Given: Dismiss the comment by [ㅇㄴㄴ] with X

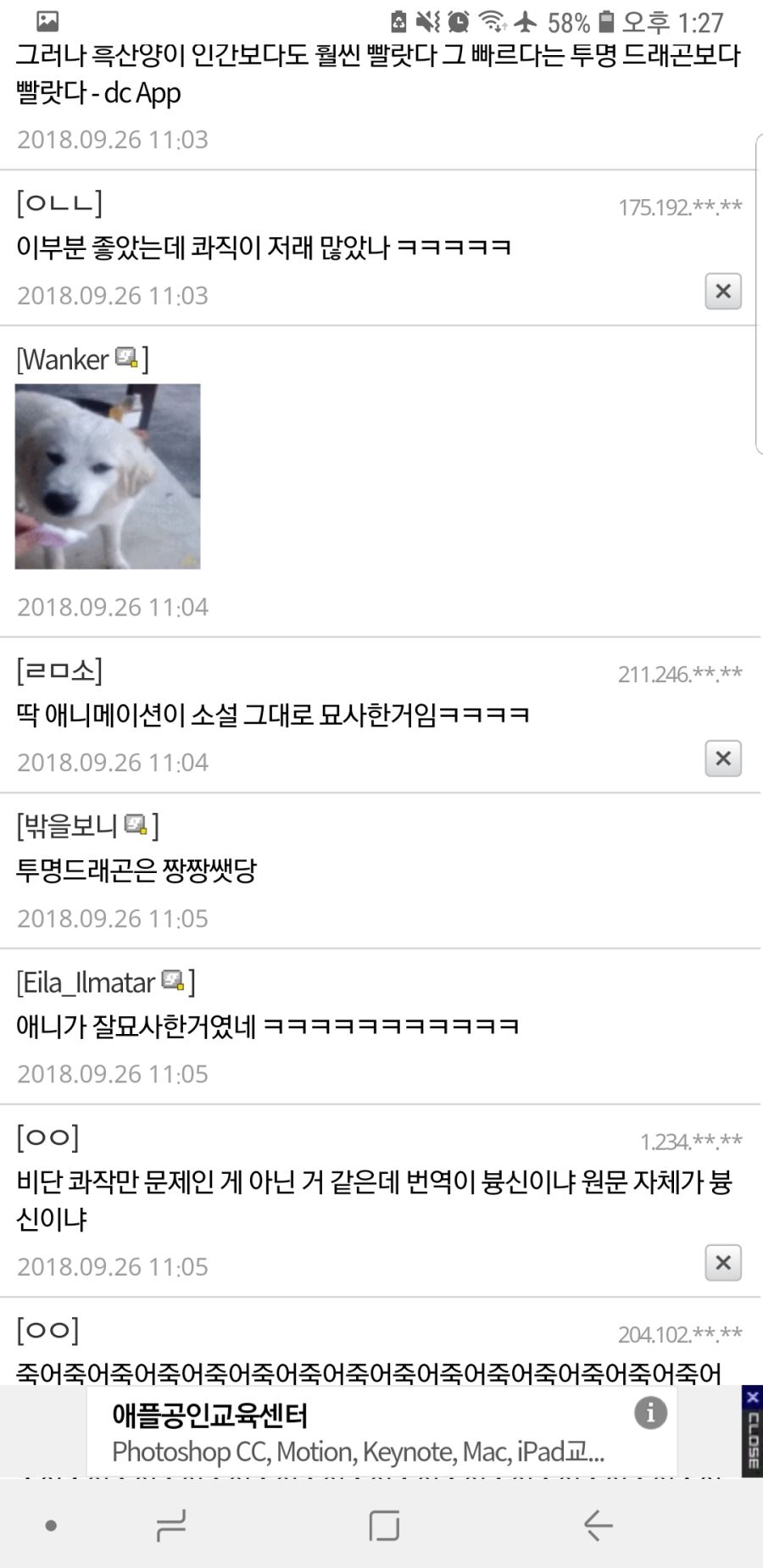Looking at the screenshot, I should [x=722, y=292].
